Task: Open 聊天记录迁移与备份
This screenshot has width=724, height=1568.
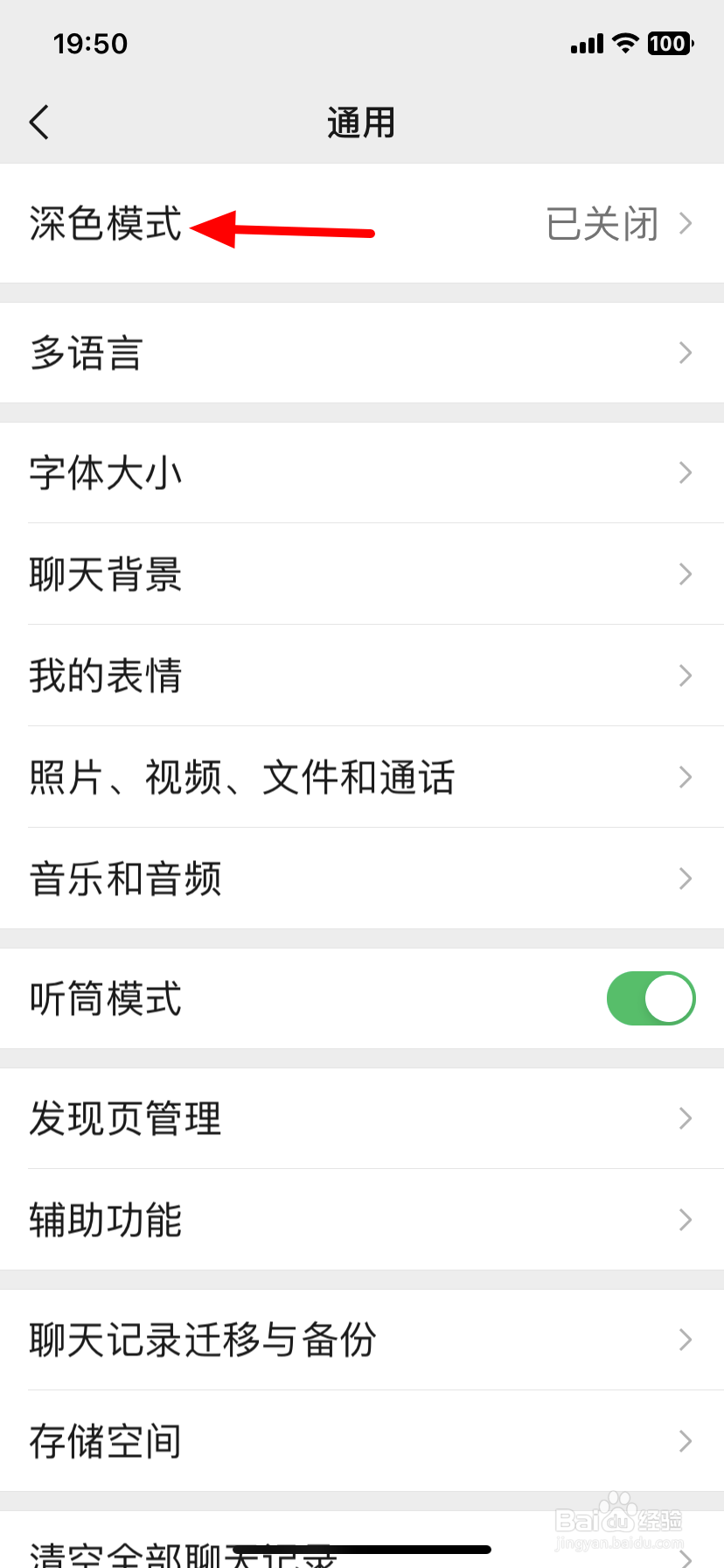Action: (362, 1340)
